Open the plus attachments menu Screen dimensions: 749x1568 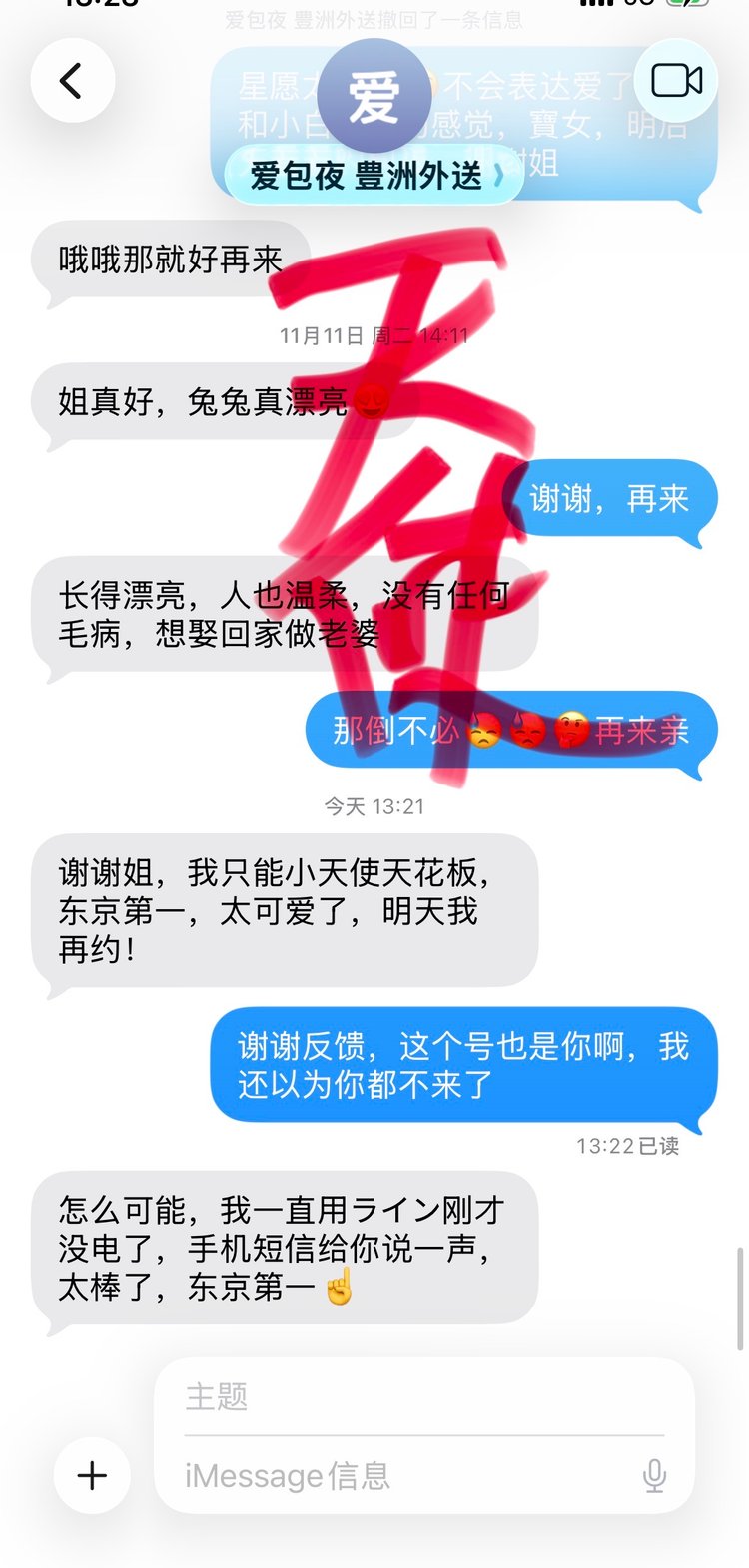(x=92, y=1475)
